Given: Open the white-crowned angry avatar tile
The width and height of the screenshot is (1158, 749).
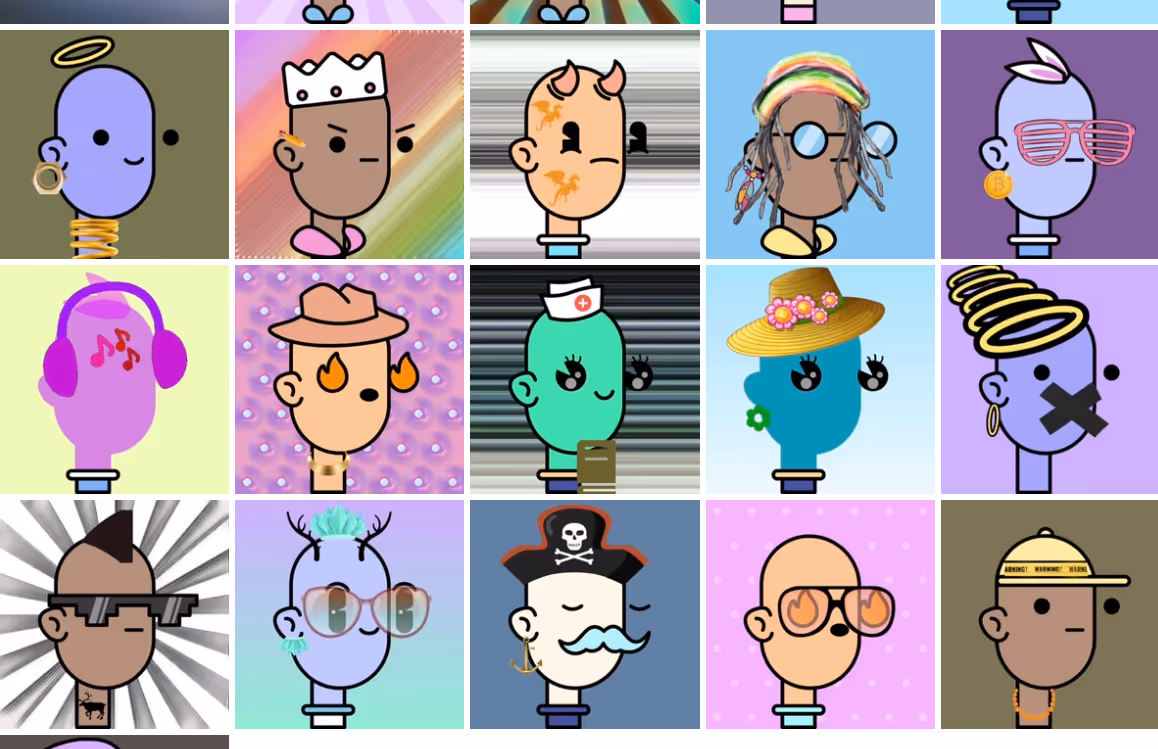Looking at the screenshot, I should click(349, 144).
